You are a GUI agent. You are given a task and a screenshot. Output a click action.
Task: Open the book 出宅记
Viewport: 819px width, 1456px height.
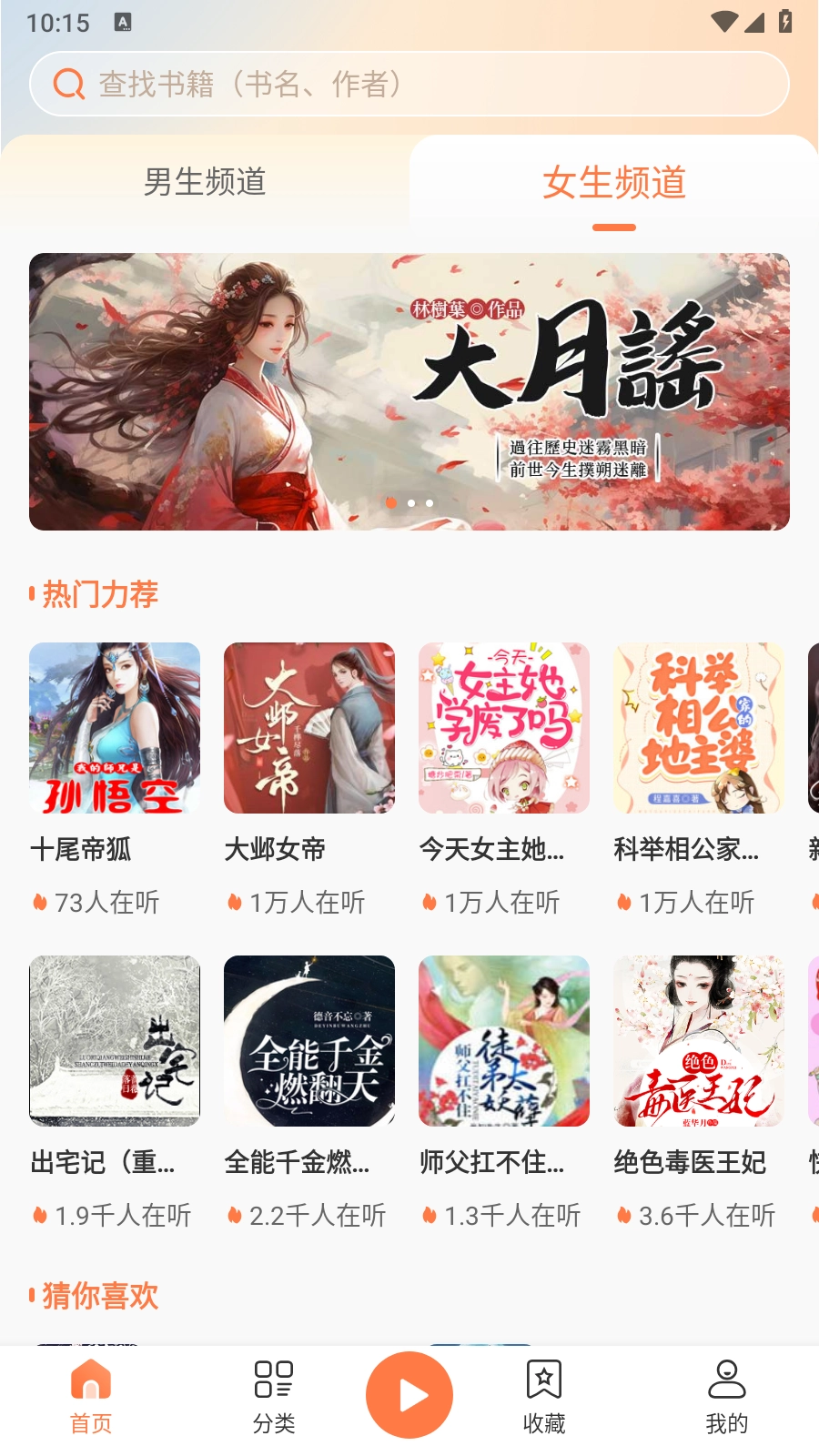(x=115, y=1041)
